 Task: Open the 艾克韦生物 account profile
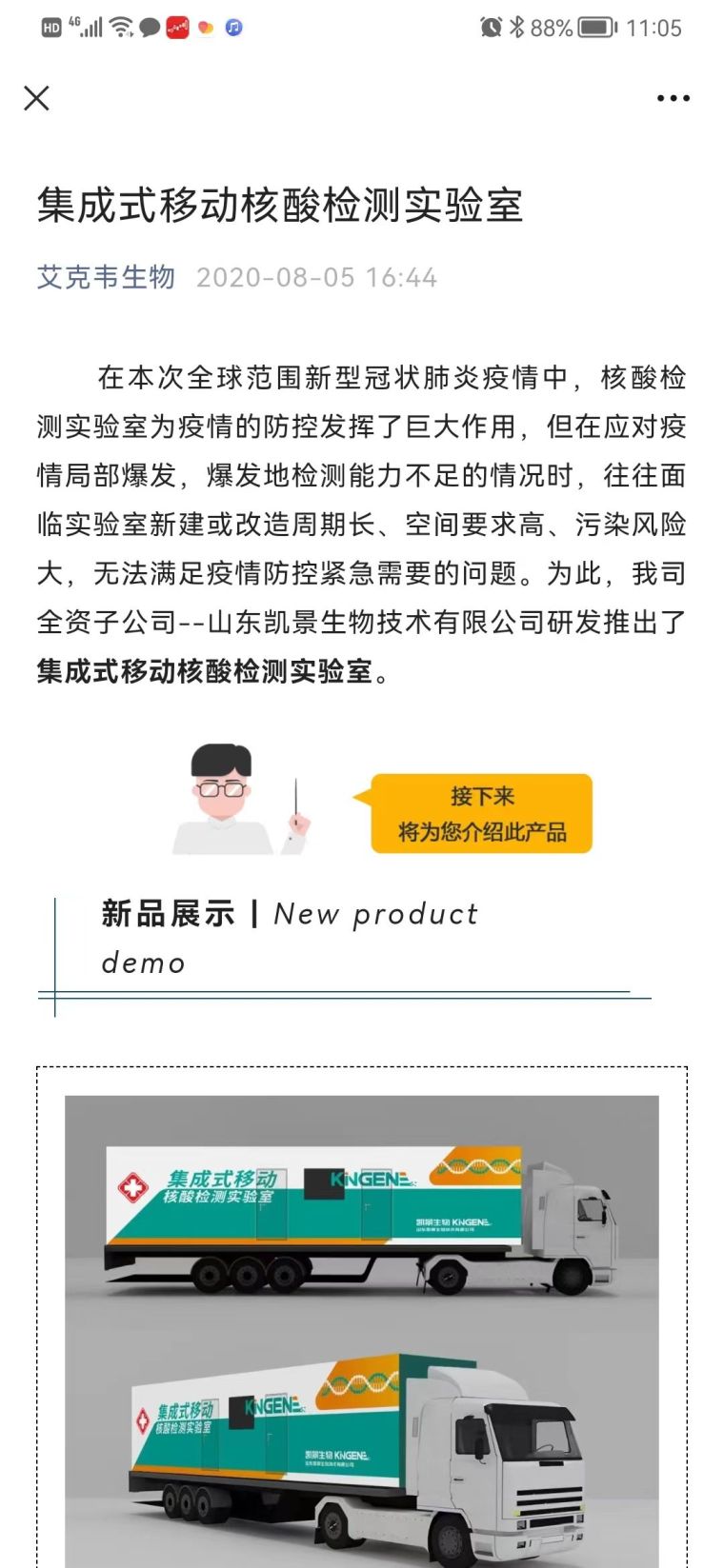[106, 277]
